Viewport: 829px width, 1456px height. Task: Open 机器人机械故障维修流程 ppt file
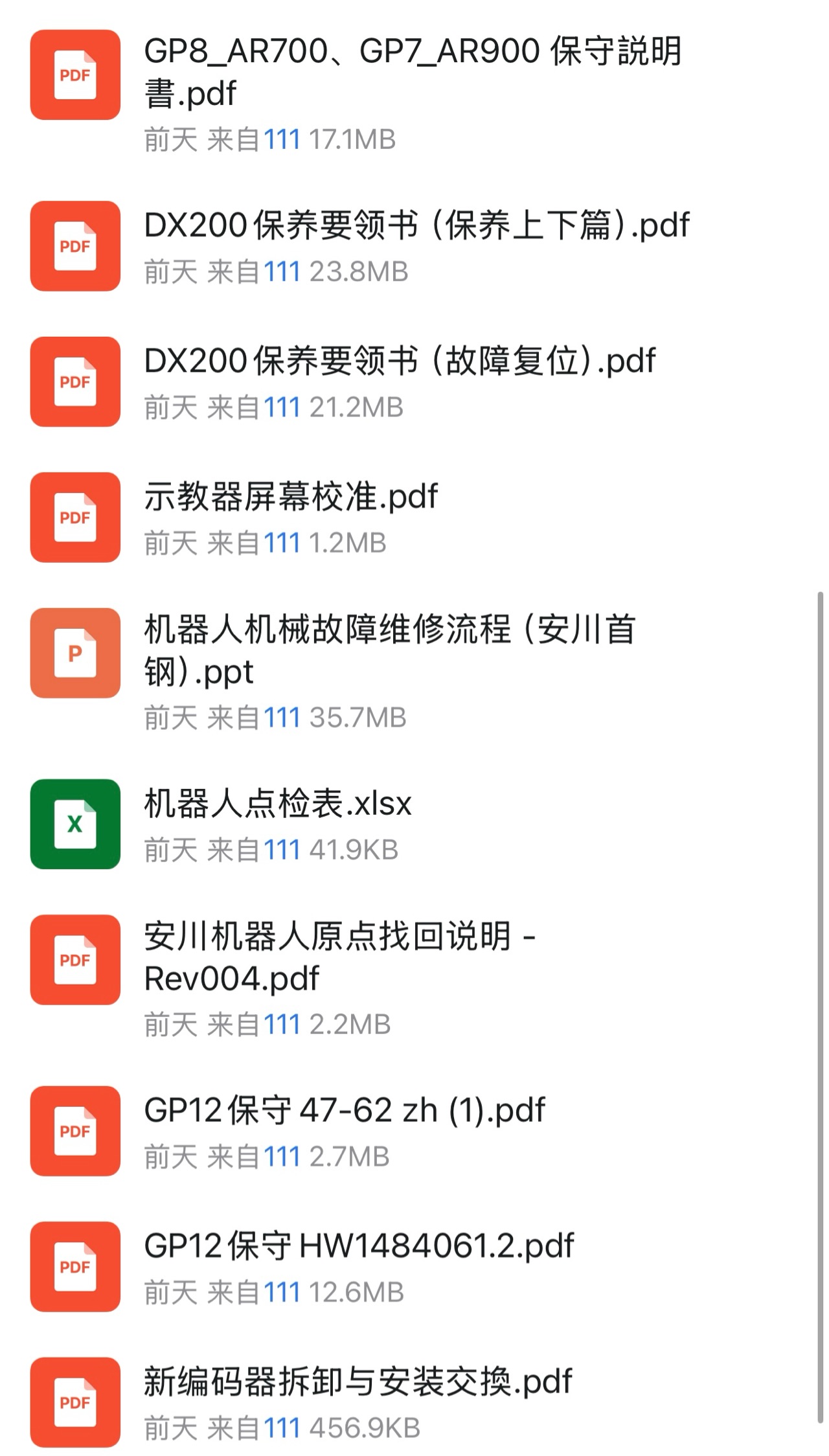pos(389,650)
